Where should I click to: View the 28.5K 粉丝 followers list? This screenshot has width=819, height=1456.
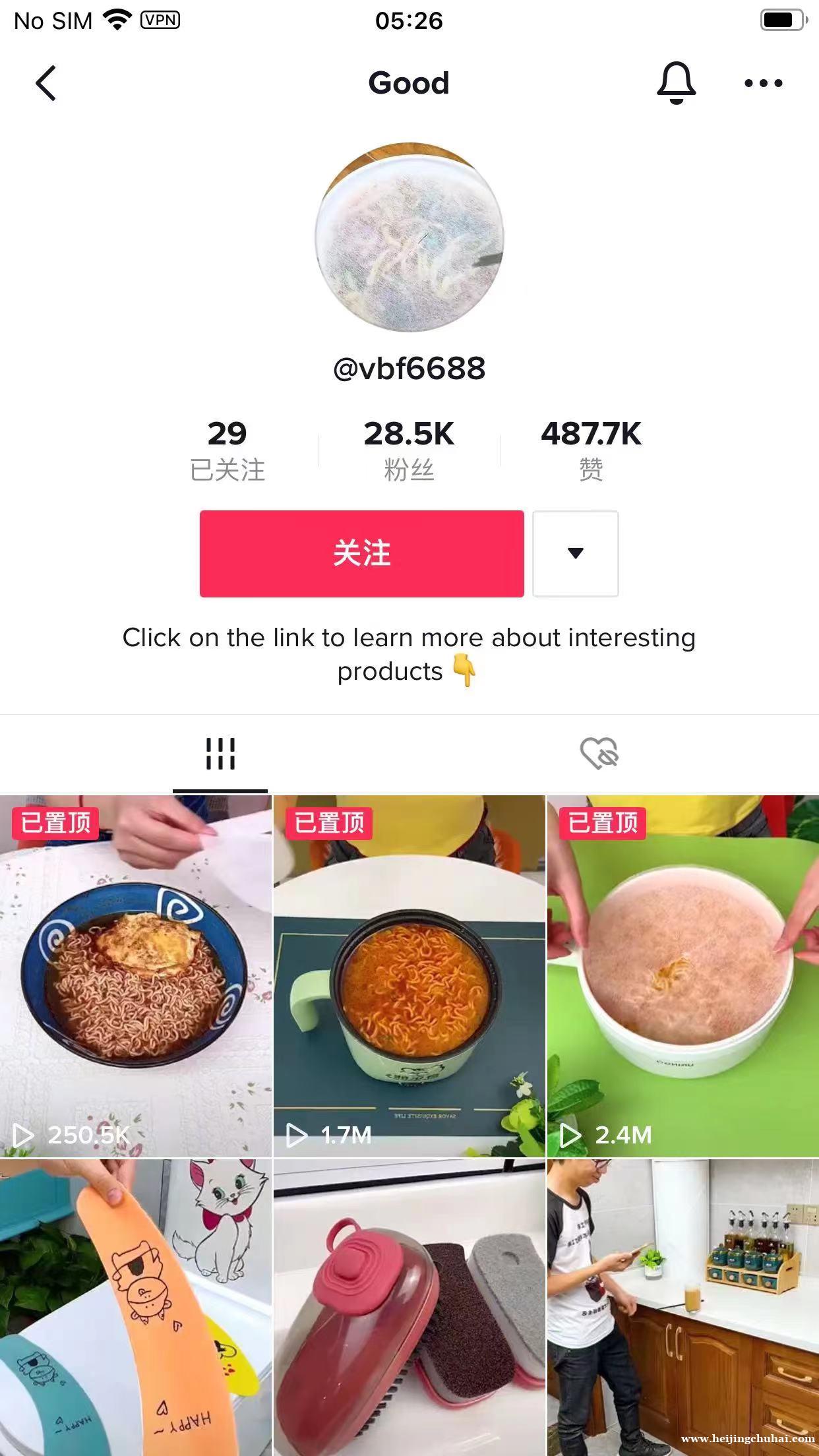[x=409, y=450]
